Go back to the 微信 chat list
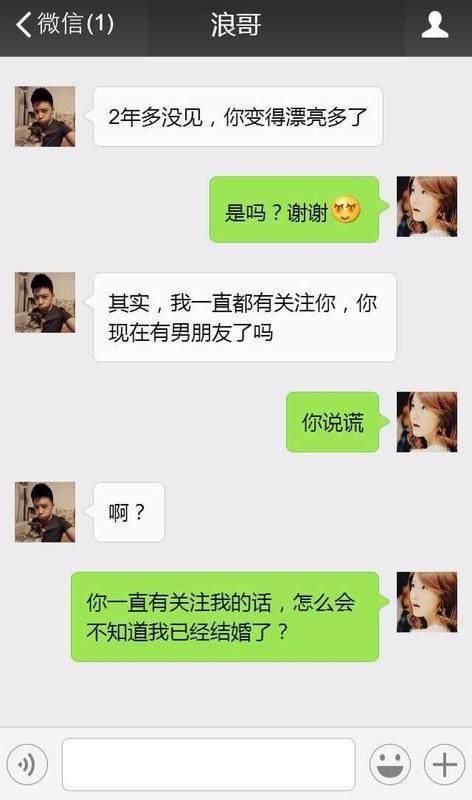The image size is (472, 800). (64, 24)
